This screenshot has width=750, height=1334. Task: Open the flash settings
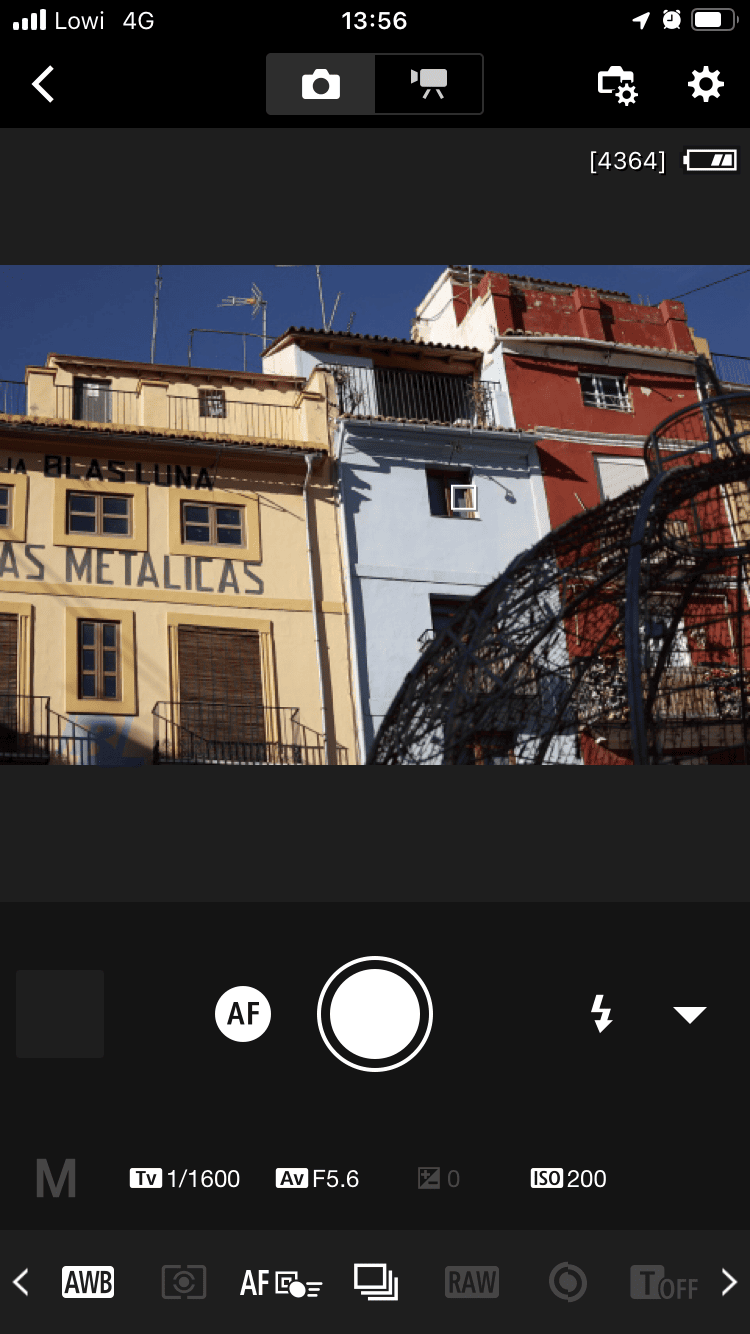(601, 1014)
